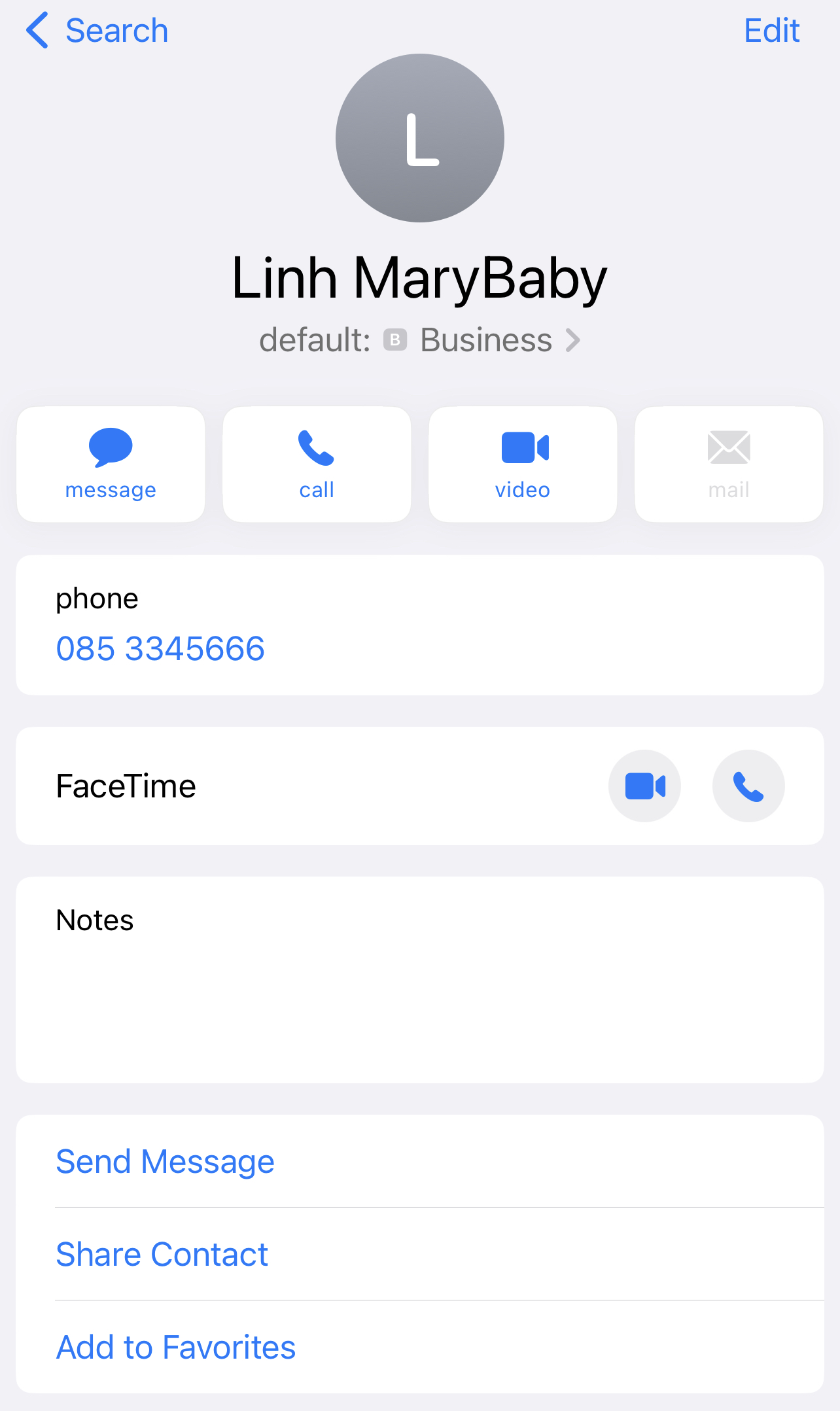Open the Notes field
This screenshot has width=840, height=1411.
coord(419,979)
